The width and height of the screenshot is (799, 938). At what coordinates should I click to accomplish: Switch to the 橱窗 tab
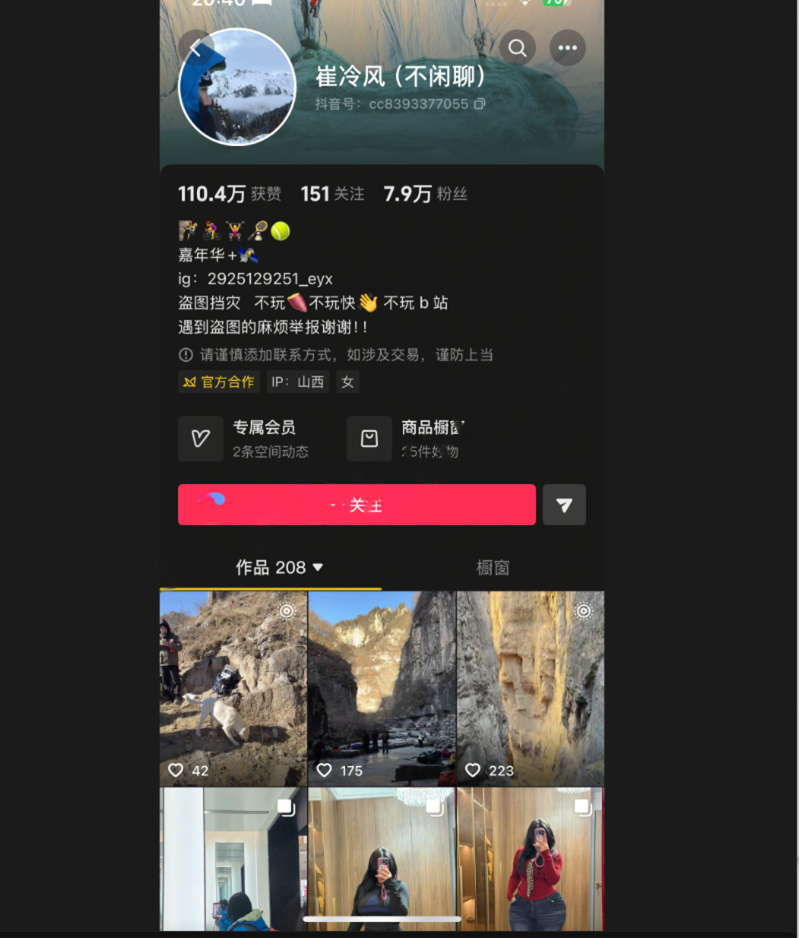coord(491,567)
